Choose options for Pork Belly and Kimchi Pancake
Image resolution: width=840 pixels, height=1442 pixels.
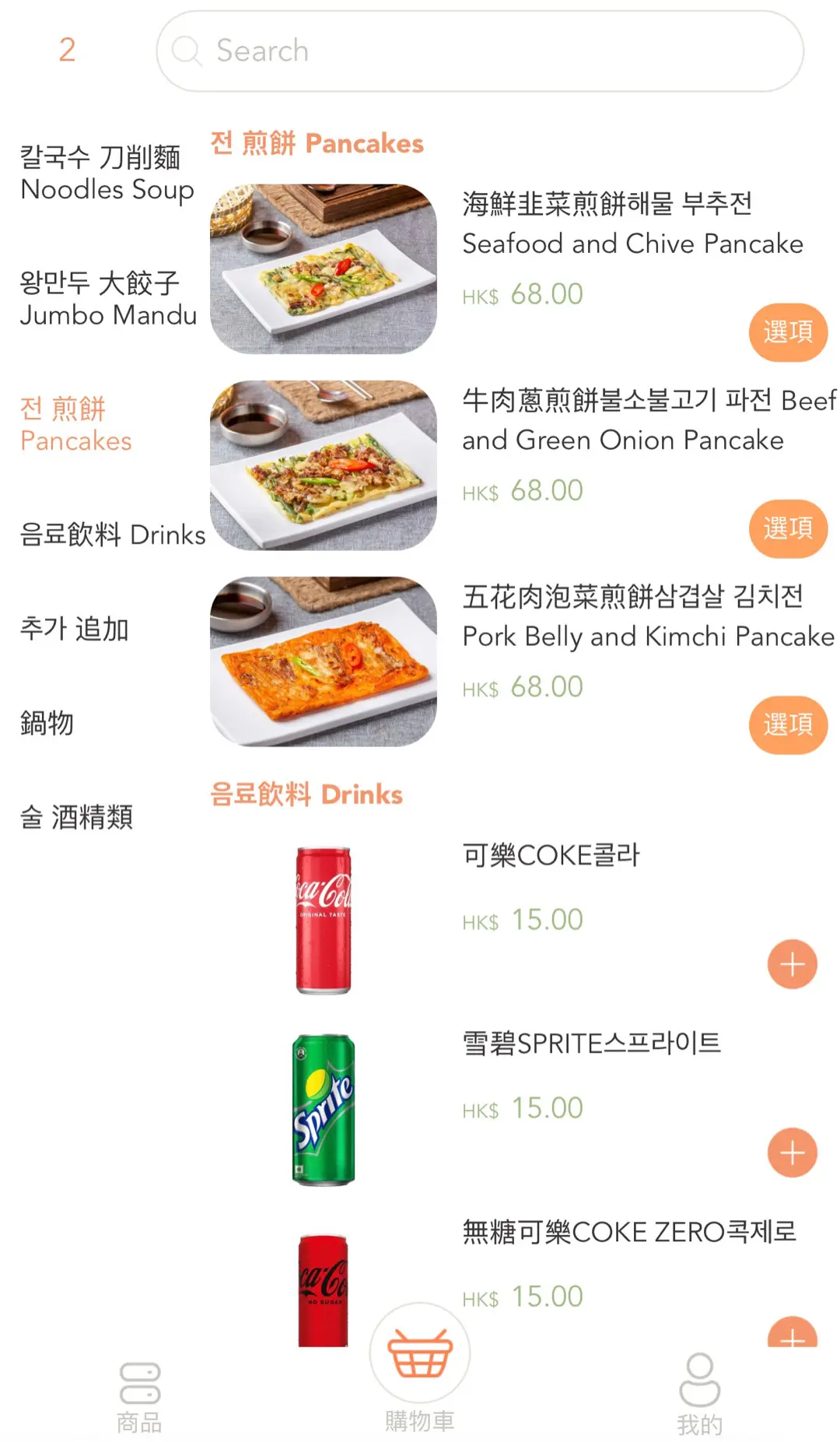pos(787,725)
